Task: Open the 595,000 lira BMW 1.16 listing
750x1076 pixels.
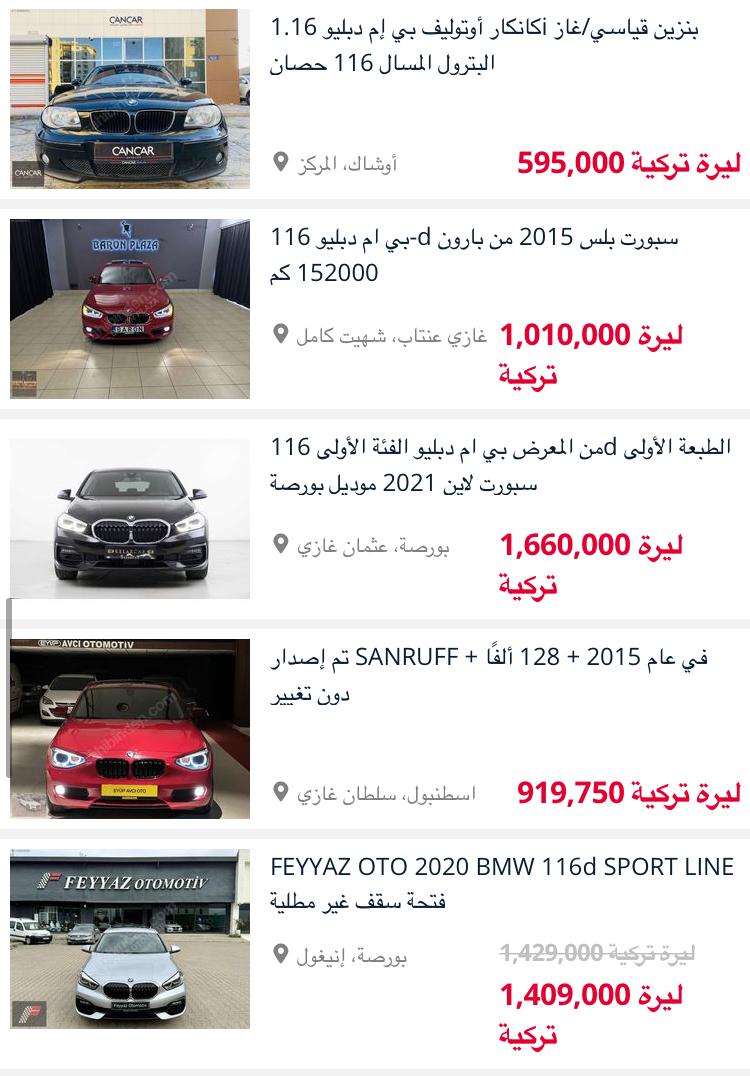Action: pos(484,46)
